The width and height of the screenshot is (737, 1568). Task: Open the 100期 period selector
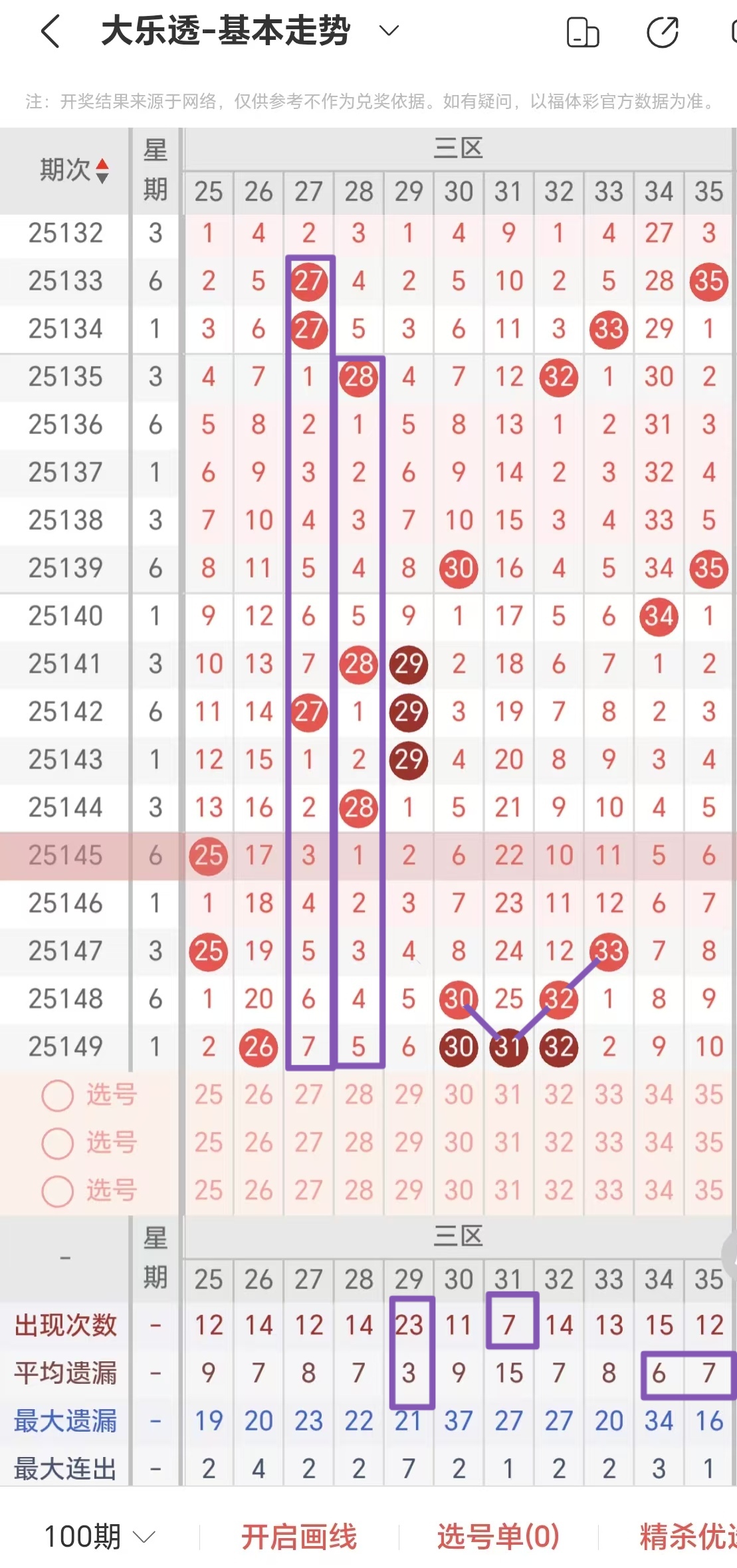click(100, 1536)
